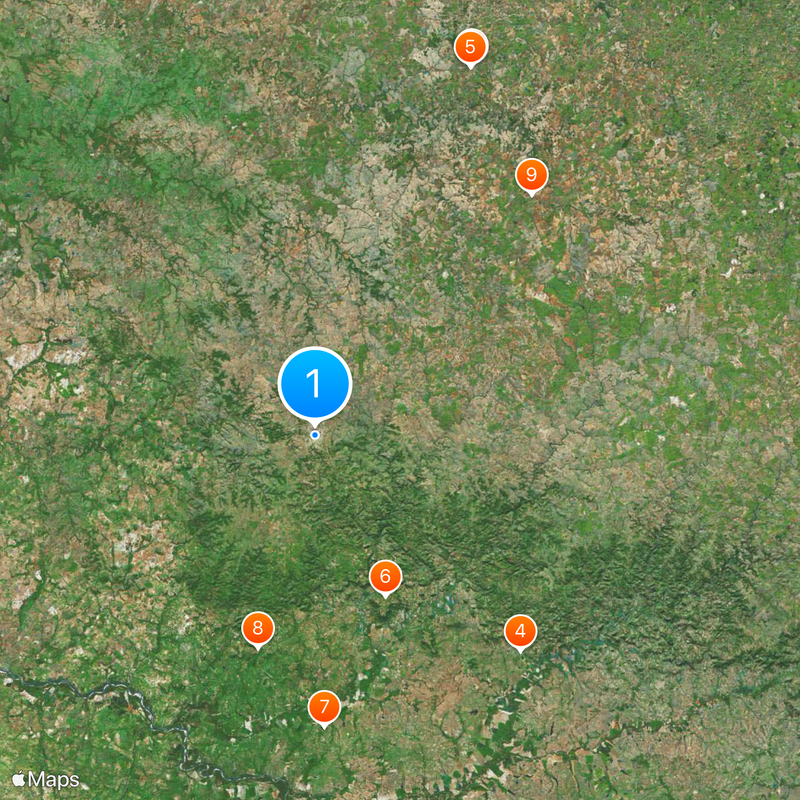Tap the orange map pin numbered 5

pos(470,47)
